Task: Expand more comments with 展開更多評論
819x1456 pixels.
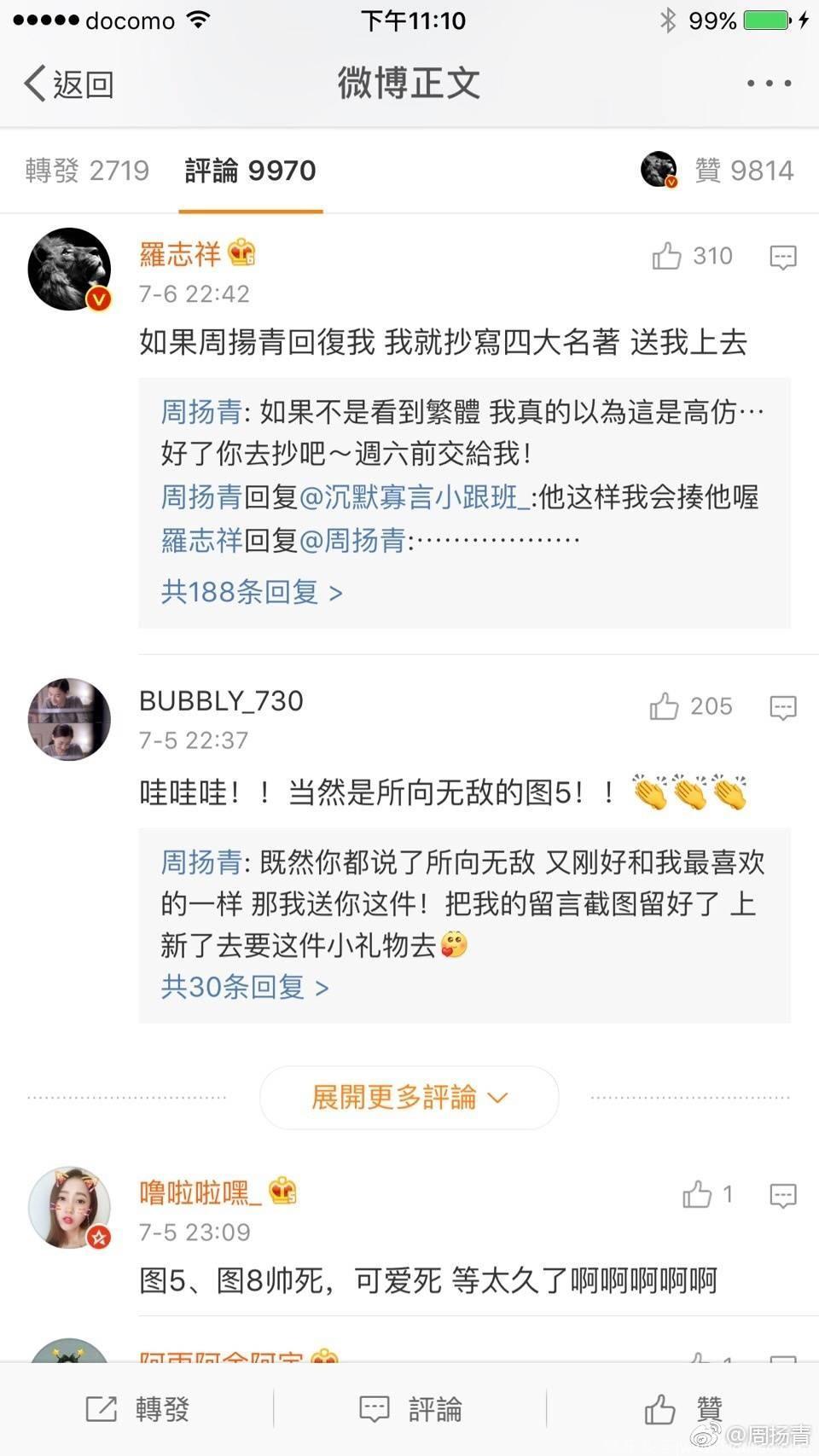Action: [x=409, y=1097]
